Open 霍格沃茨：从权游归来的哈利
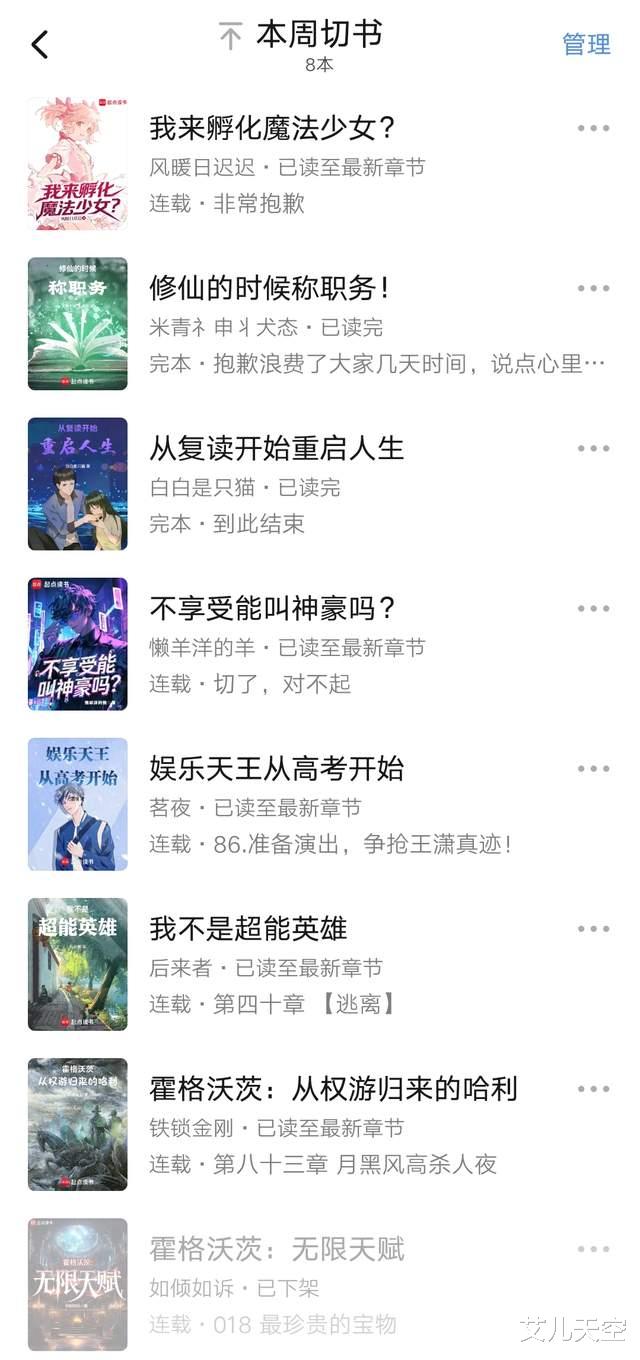 click(333, 1088)
